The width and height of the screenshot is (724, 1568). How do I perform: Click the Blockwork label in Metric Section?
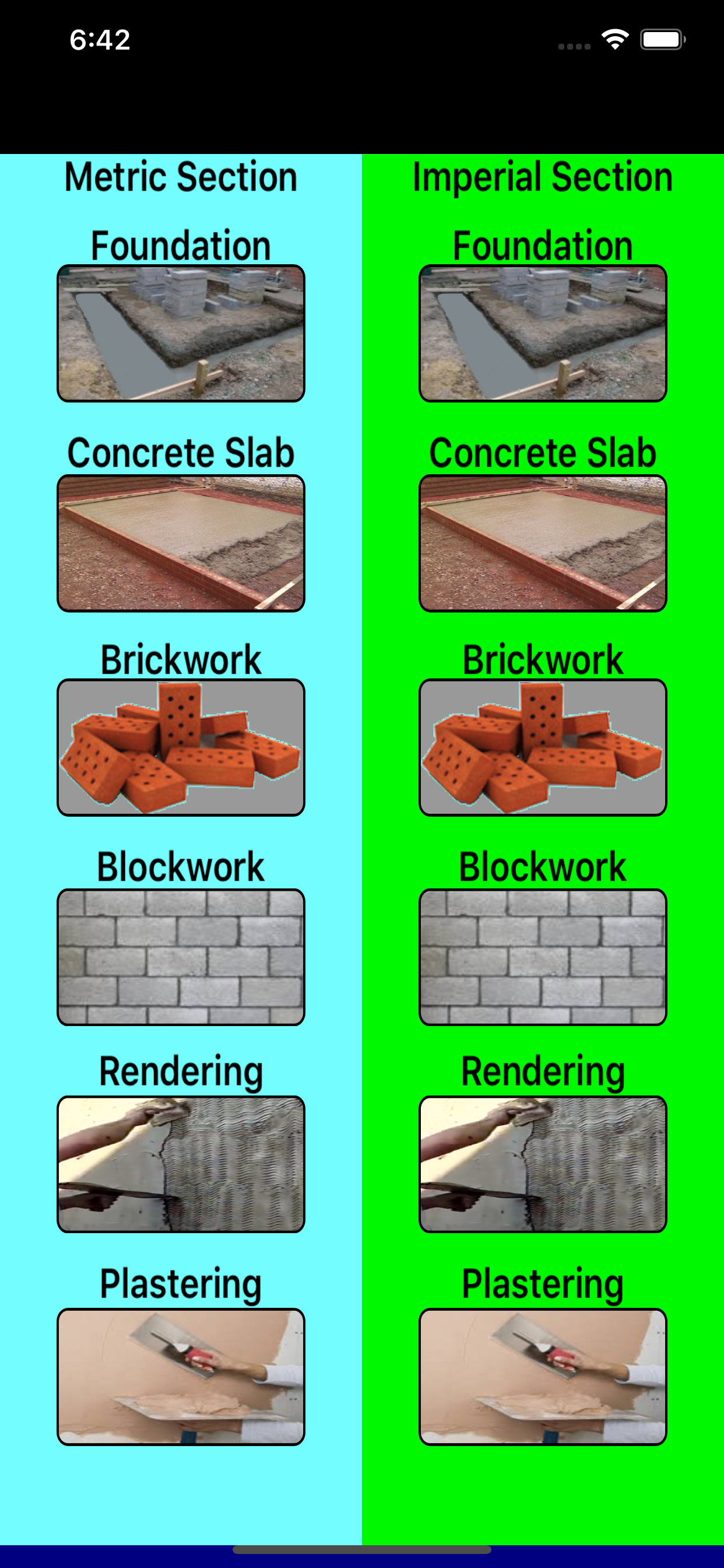coord(181,867)
